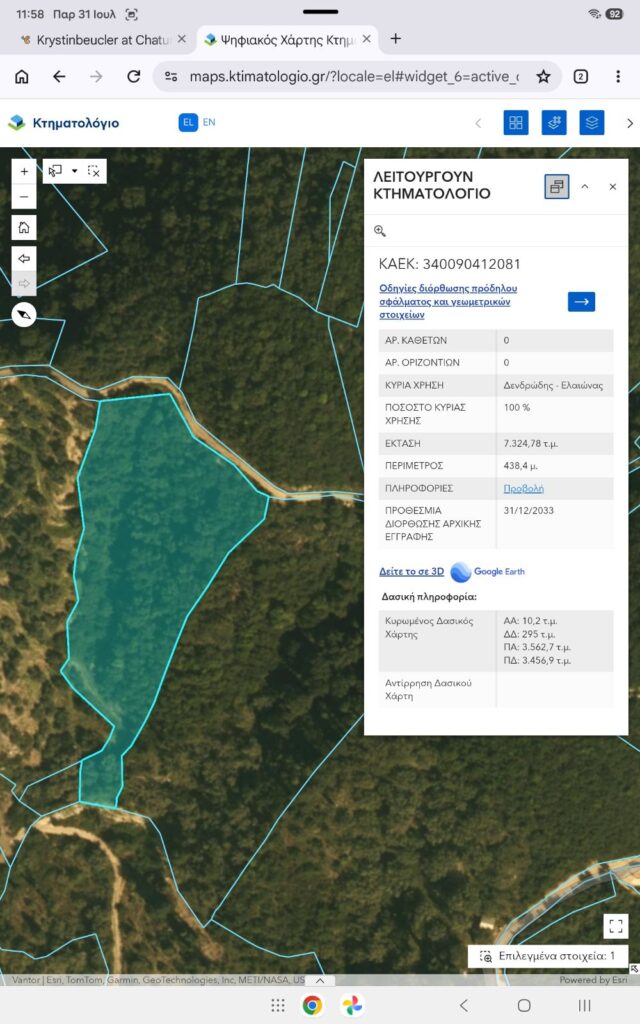Close the Krystinbeucler browser tab
This screenshot has height=1024, width=640.
click(x=182, y=39)
